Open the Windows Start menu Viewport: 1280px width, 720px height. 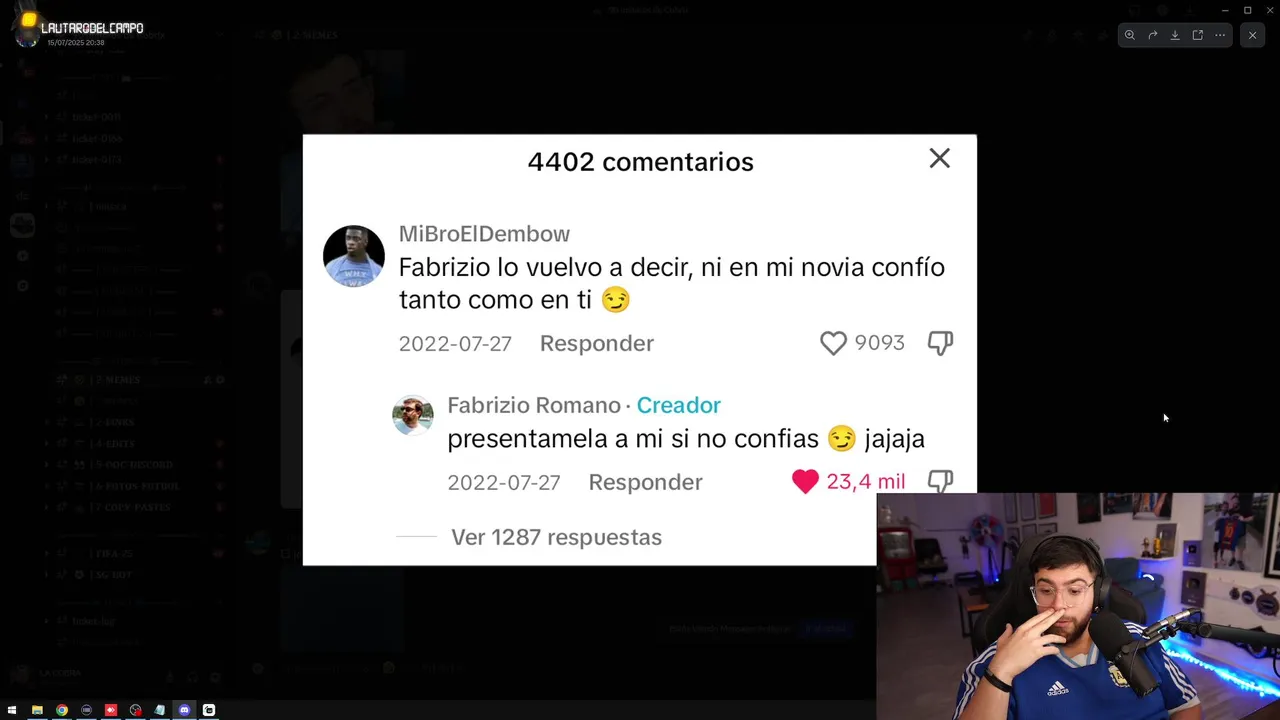click(12, 710)
